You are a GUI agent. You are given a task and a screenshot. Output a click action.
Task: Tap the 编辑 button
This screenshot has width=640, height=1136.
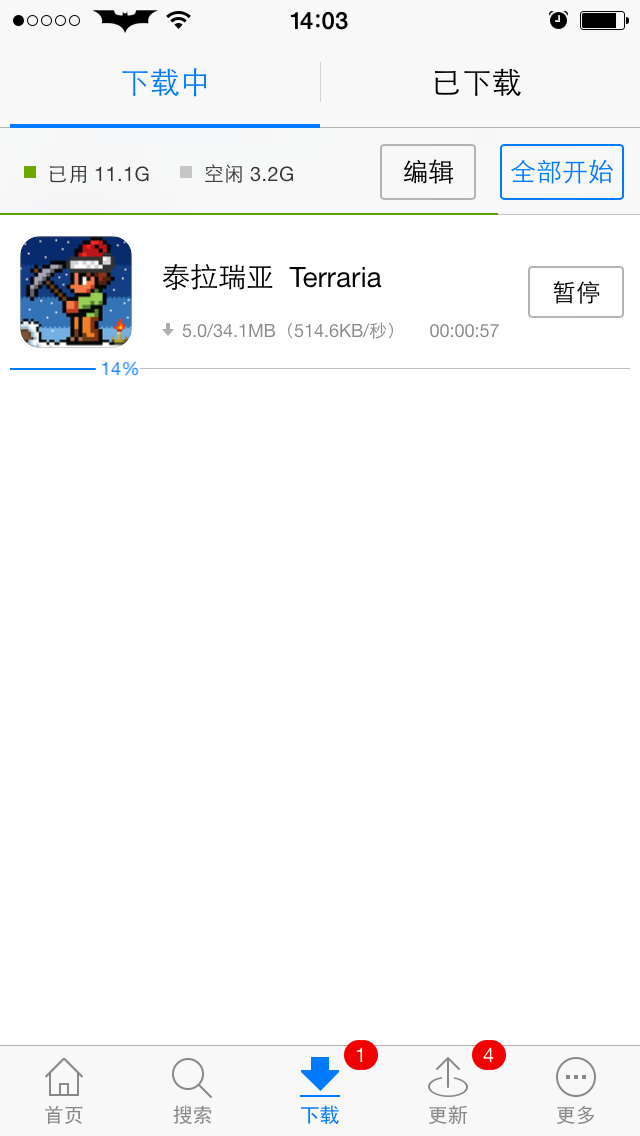pyautogui.click(x=428, y=172)
